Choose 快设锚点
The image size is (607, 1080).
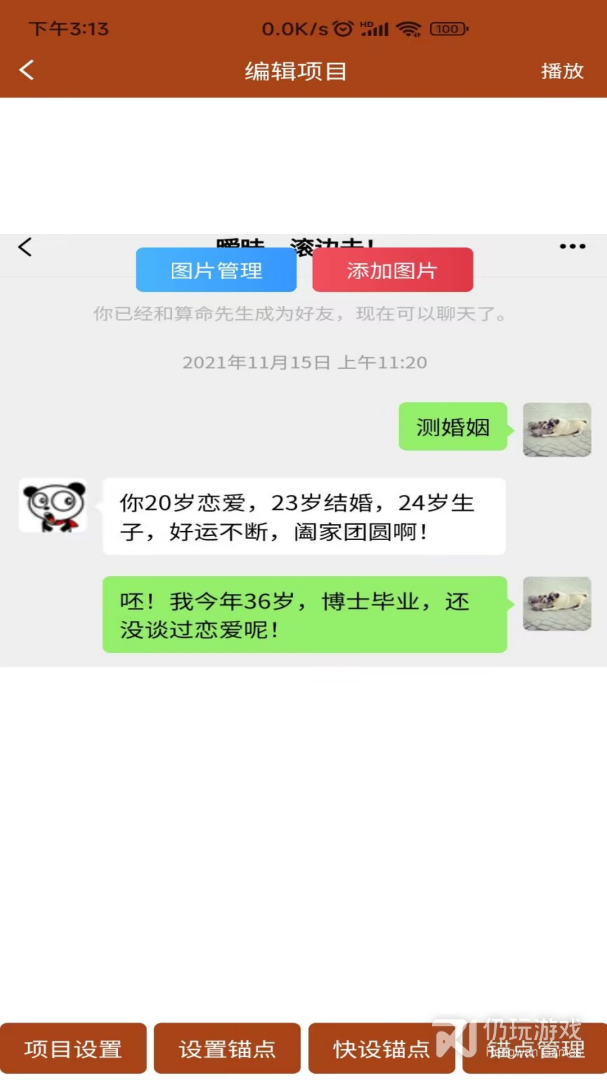(x=382, y=1048)
